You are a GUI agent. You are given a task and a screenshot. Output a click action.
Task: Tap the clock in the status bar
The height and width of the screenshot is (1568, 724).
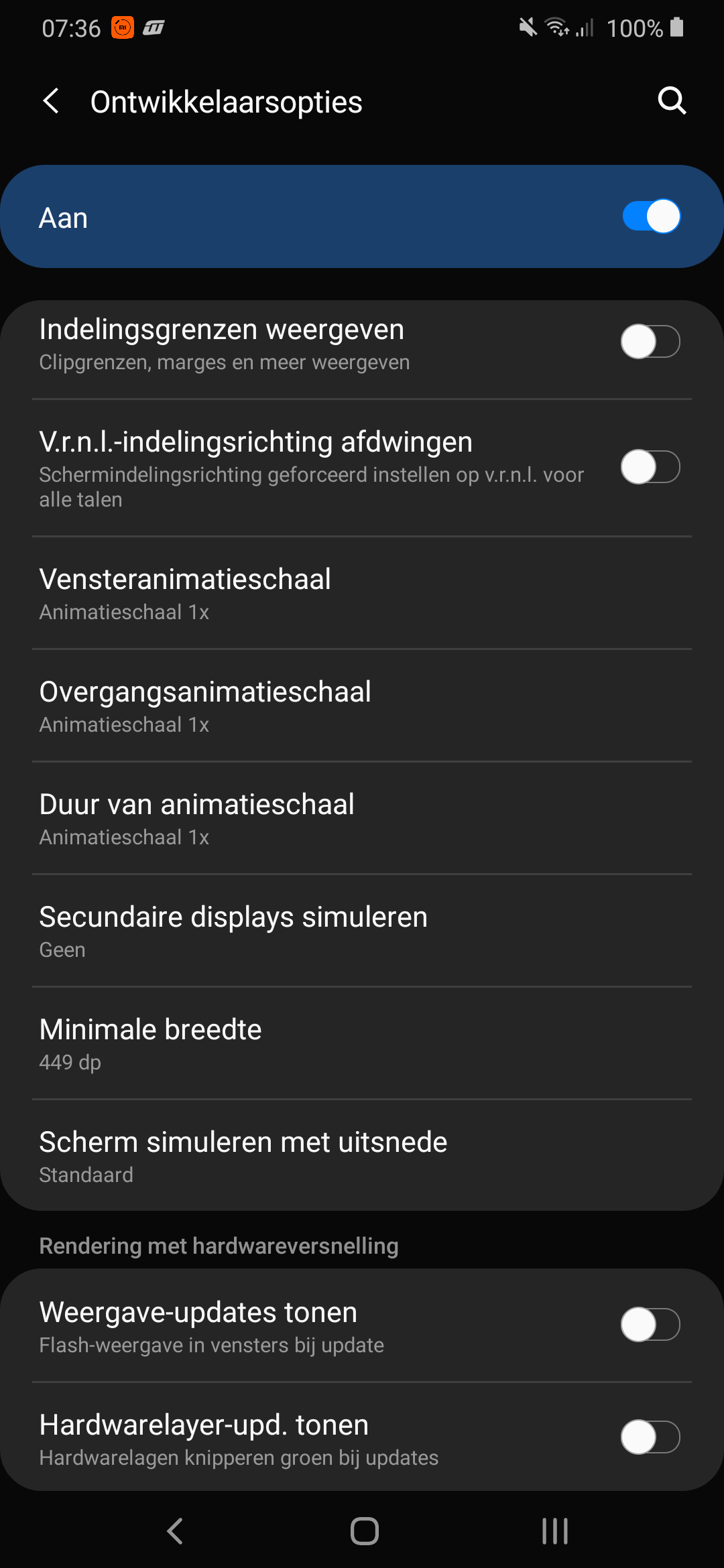pos(69,27)
